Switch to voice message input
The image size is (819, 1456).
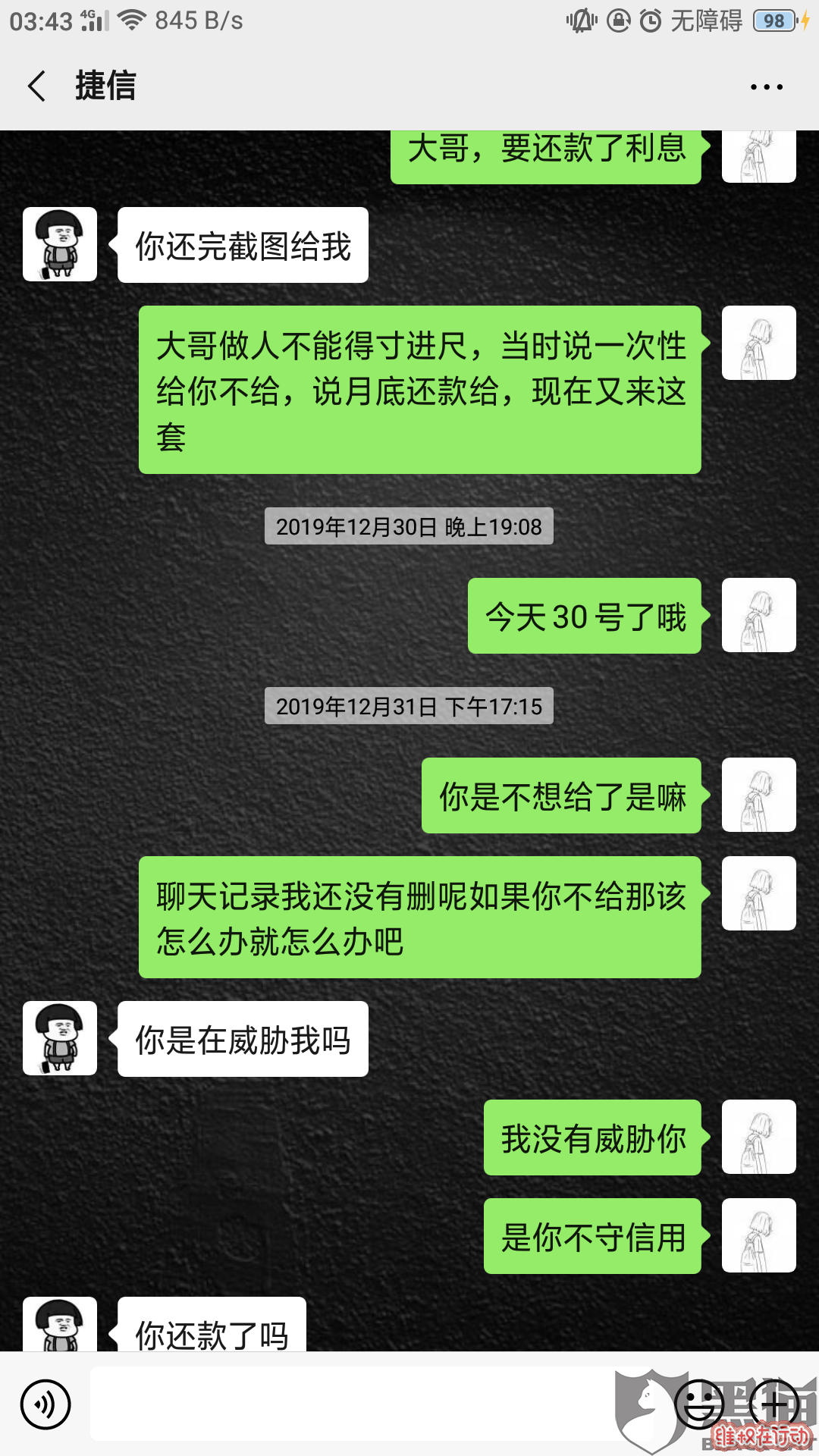point(45,1404)
